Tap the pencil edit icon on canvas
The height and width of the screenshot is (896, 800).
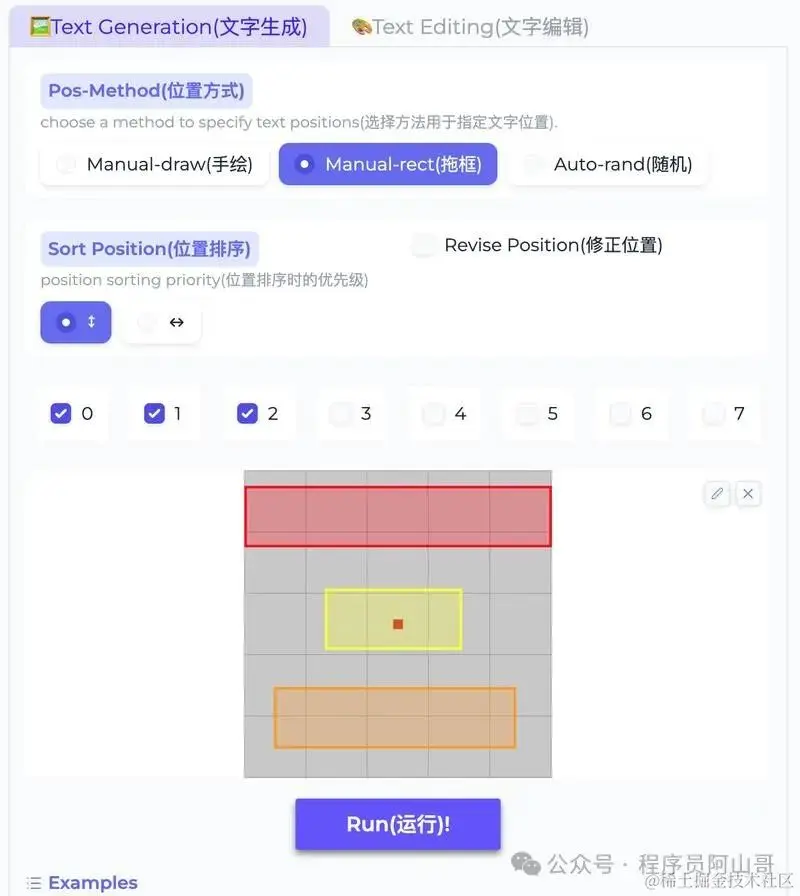tap(717, 493)
